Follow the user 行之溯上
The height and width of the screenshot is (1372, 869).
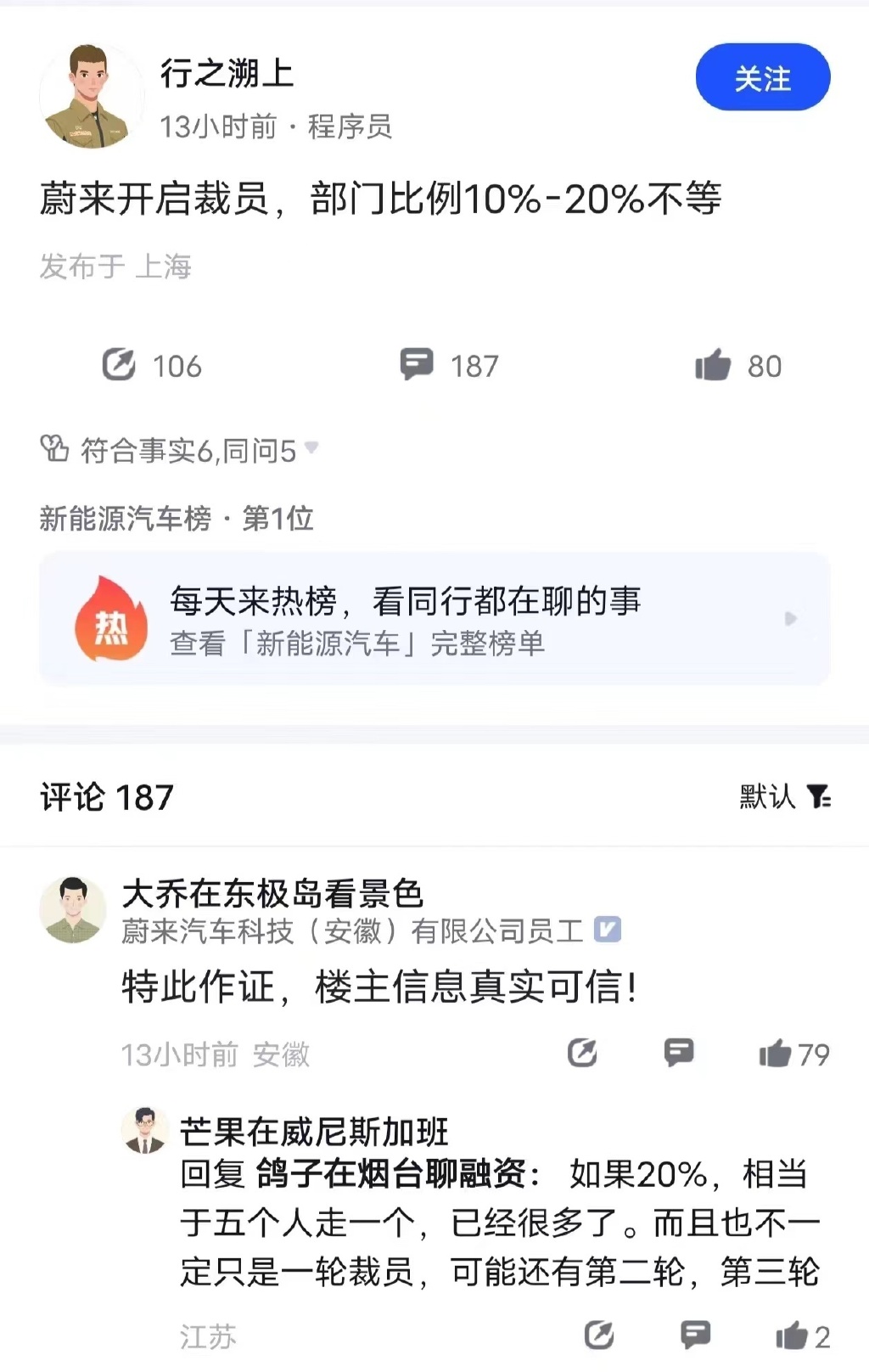[x=762, y=78]
